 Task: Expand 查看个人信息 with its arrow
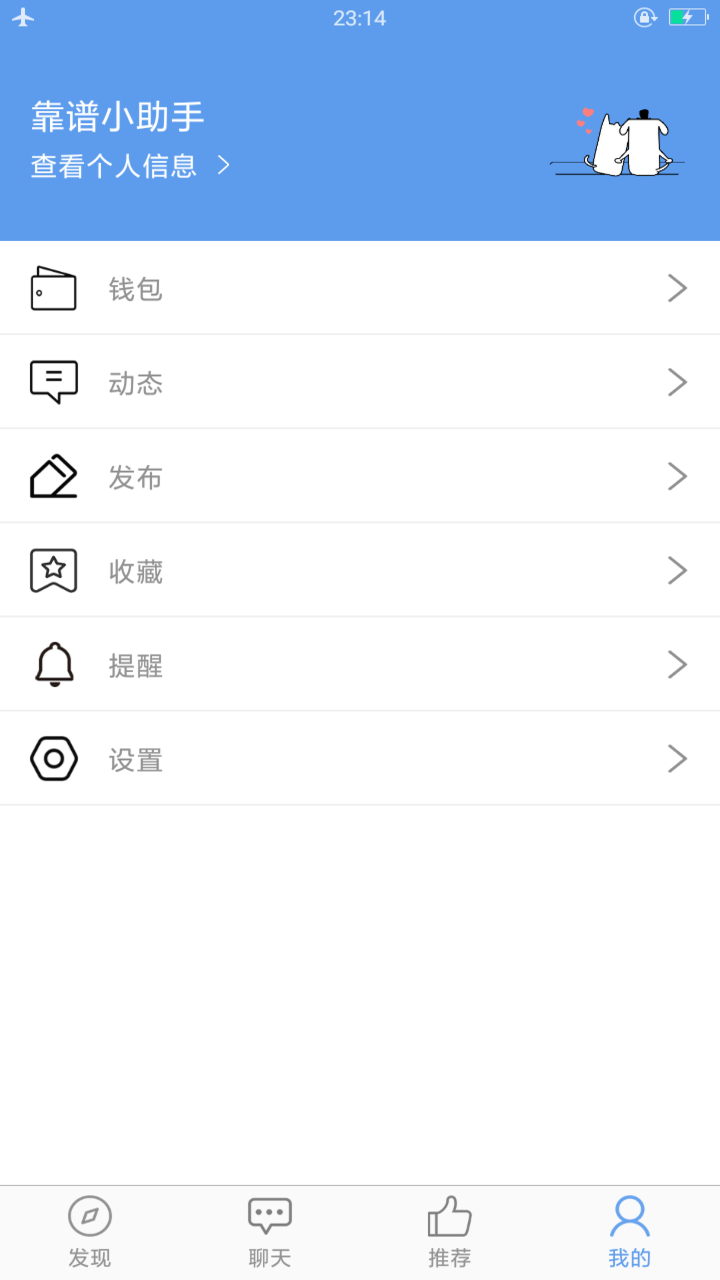click(222, 166)
